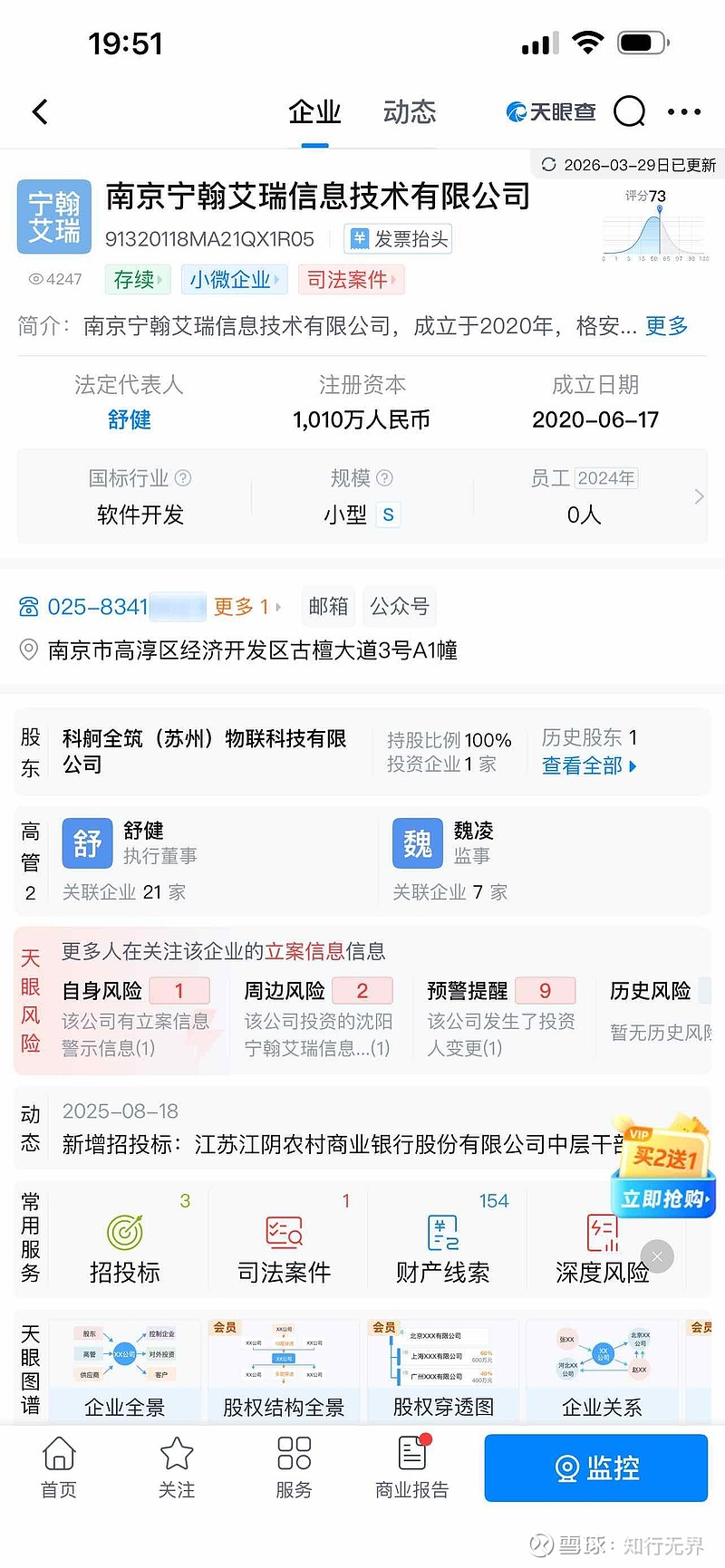Select the 企业 tab
Image resolution: width=725 pixels, height=1568 pixels.
coord(314,111)
